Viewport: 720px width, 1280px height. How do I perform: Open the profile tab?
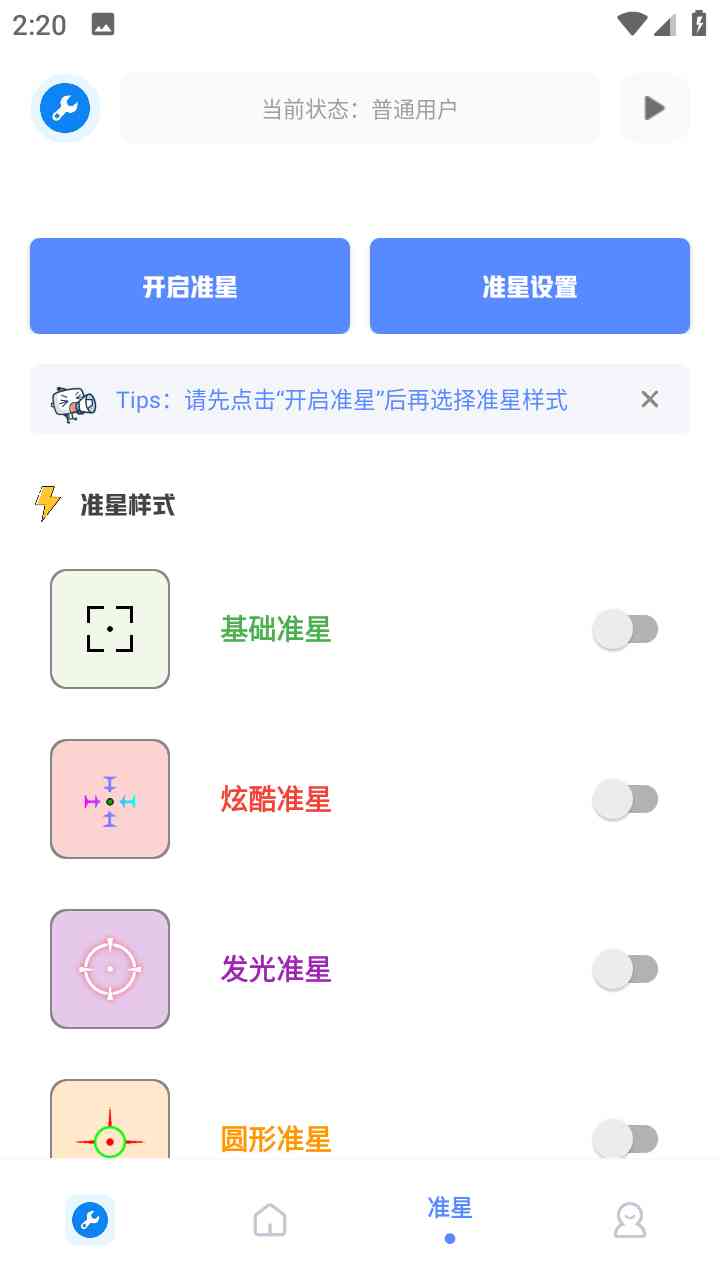pyautogui.click(x=630, y=1220)
